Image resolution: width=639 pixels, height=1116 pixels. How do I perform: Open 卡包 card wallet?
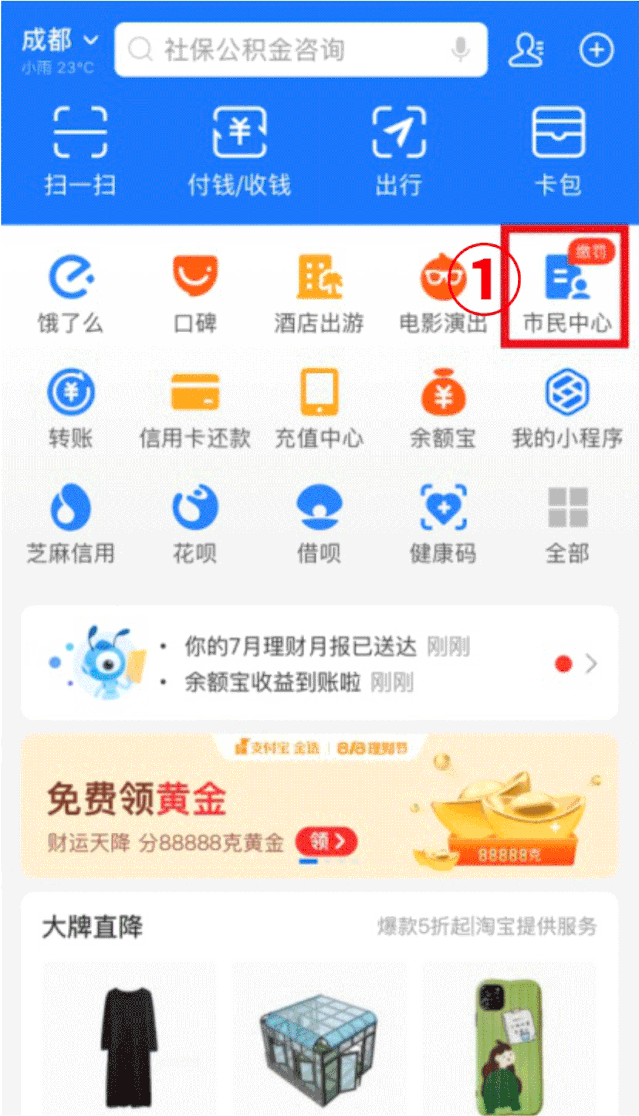click(558, 150)
